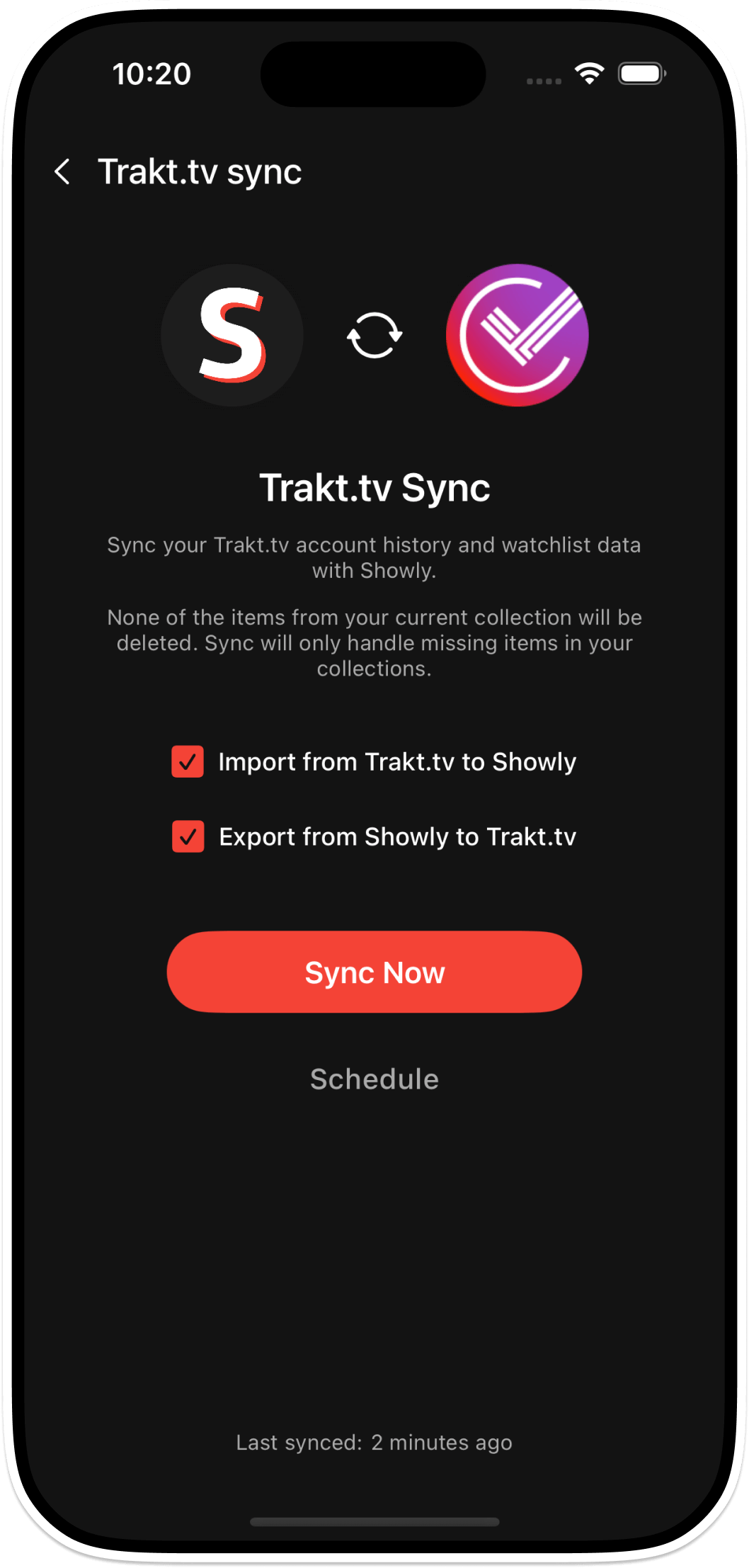Uncheck Import from Trakt.tv to Showly
Viewport: 749px width, 1568px height.
pyautogui.click(x=188, y=761)
